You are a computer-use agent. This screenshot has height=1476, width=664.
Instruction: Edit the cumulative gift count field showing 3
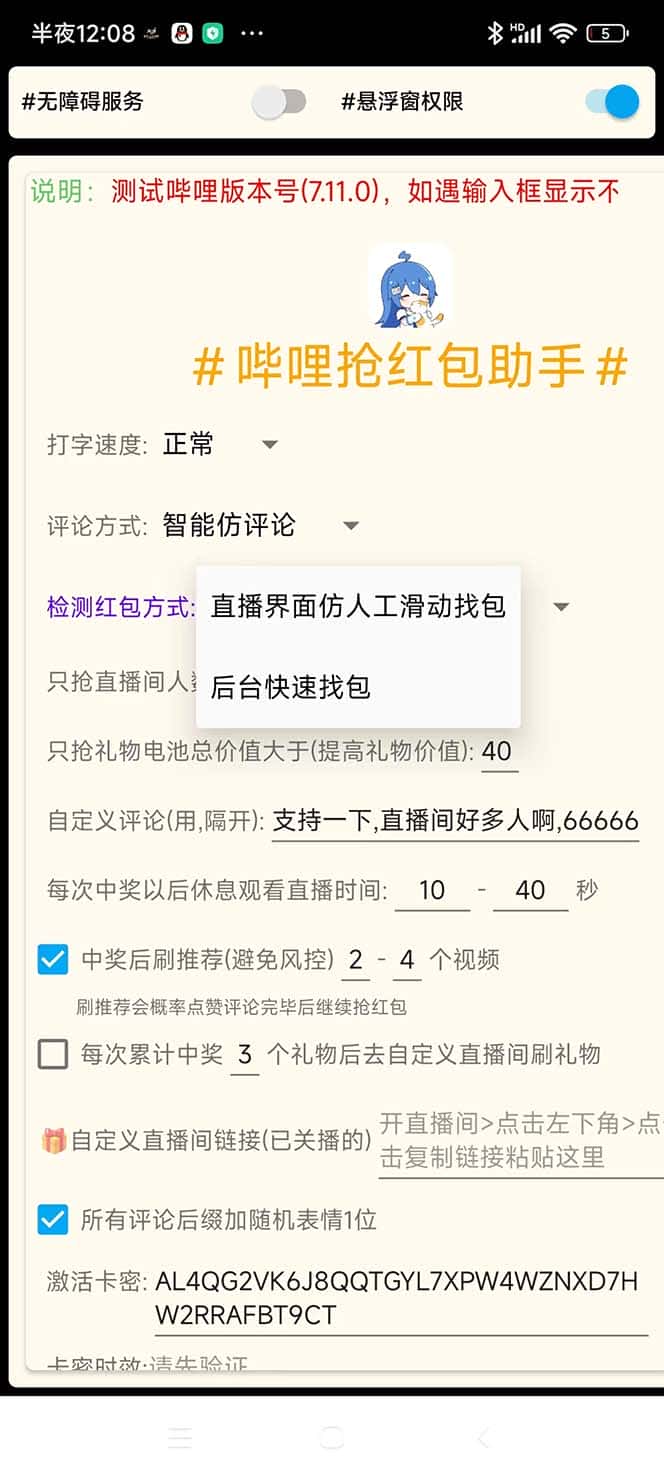(x=245, y=1054)
